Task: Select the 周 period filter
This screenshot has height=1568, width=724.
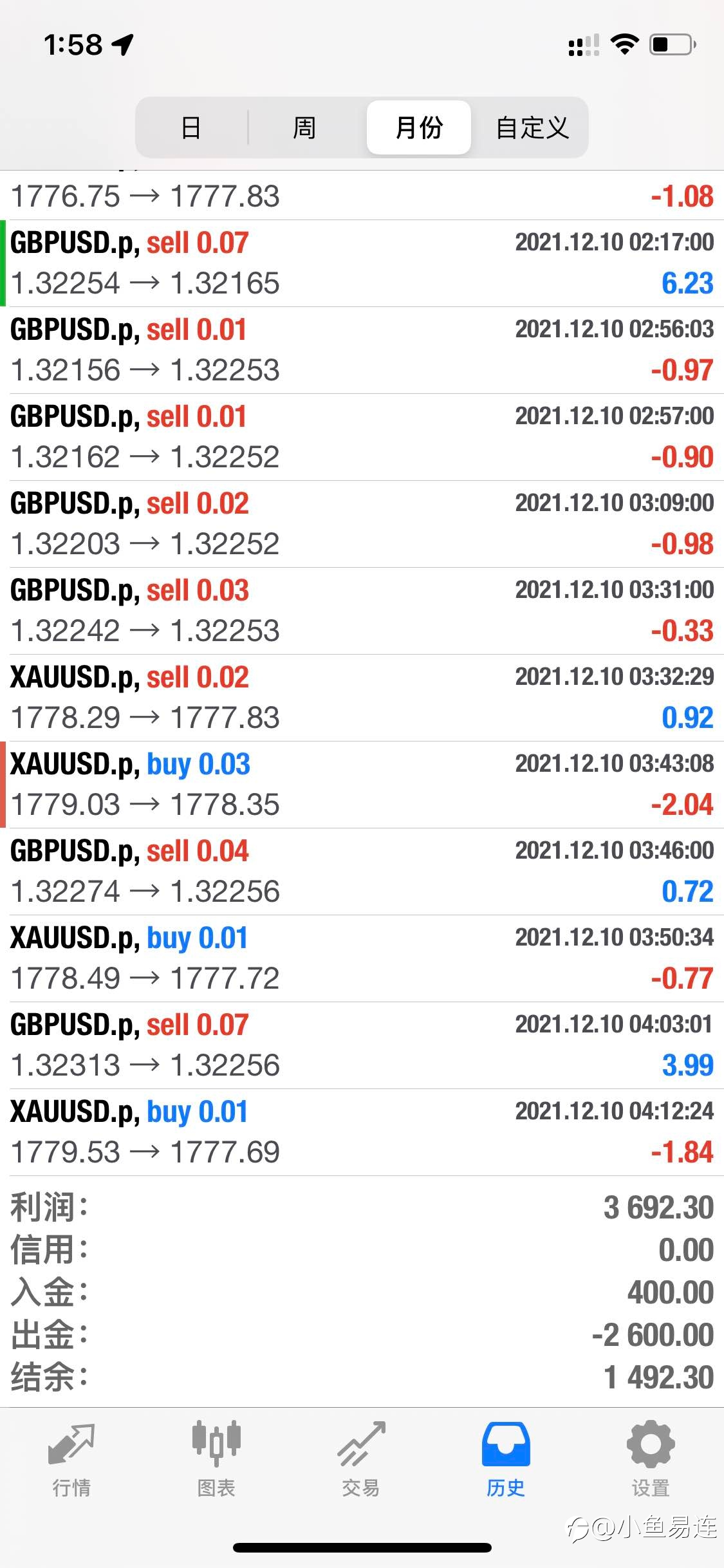Action: point(304,127)
